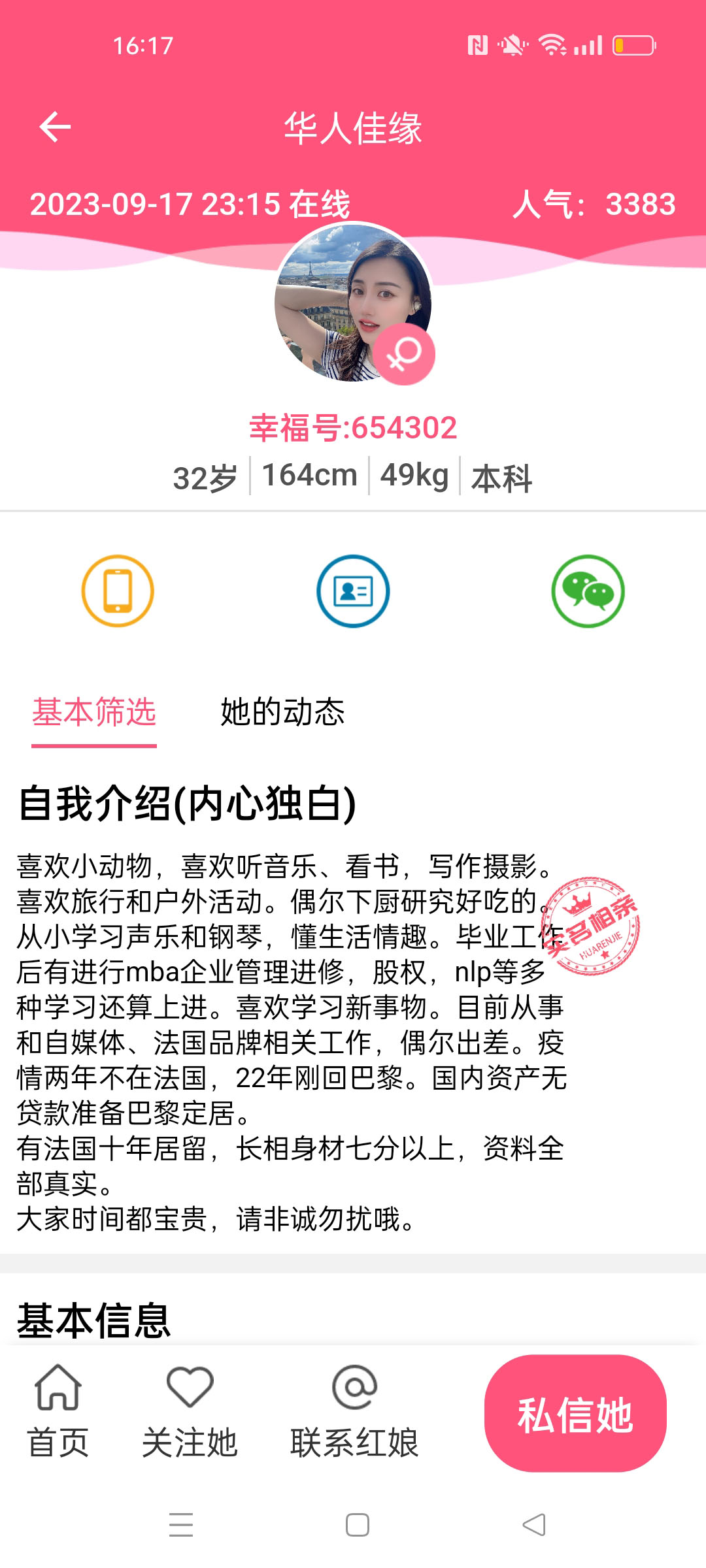Switch to the 她的动态 tab
This screenshot has height=1568, width=706.
[282, 712]
